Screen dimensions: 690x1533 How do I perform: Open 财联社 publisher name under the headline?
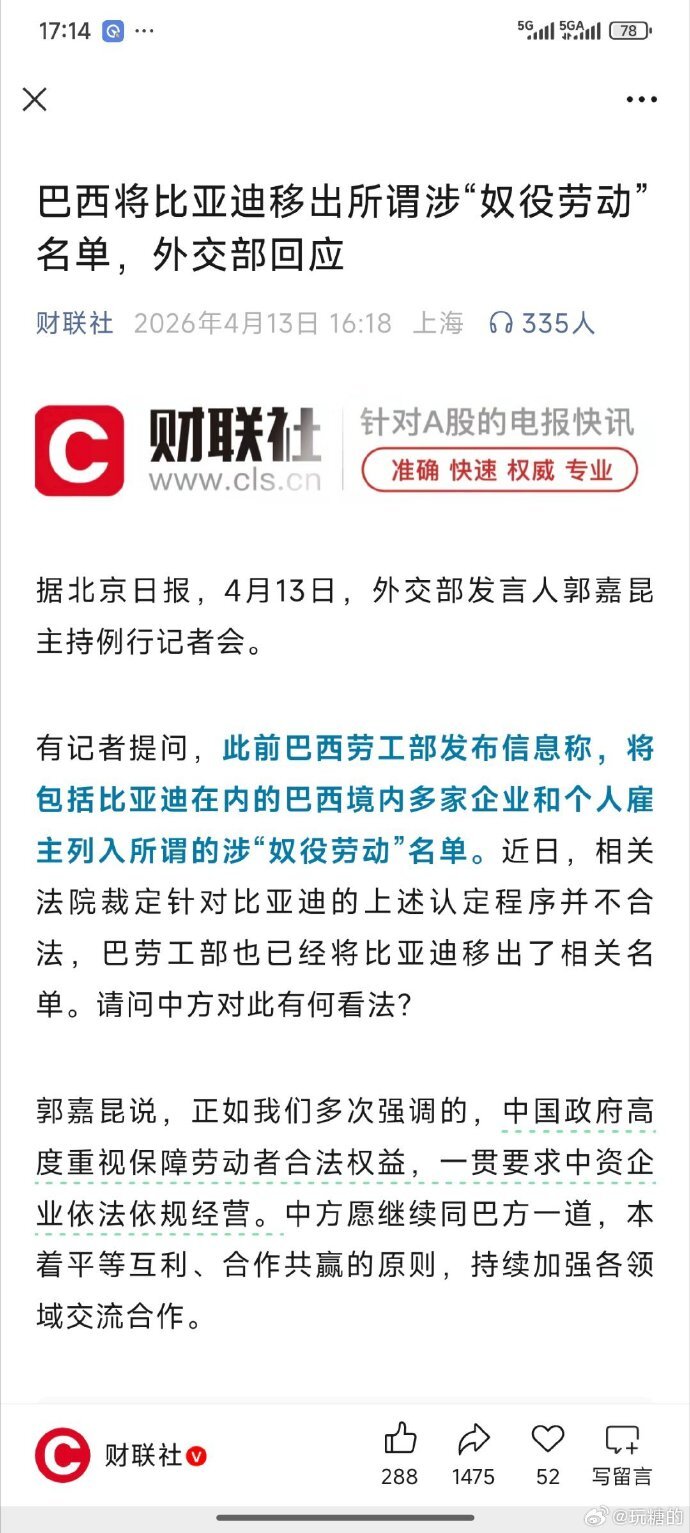tap(75, 324)
